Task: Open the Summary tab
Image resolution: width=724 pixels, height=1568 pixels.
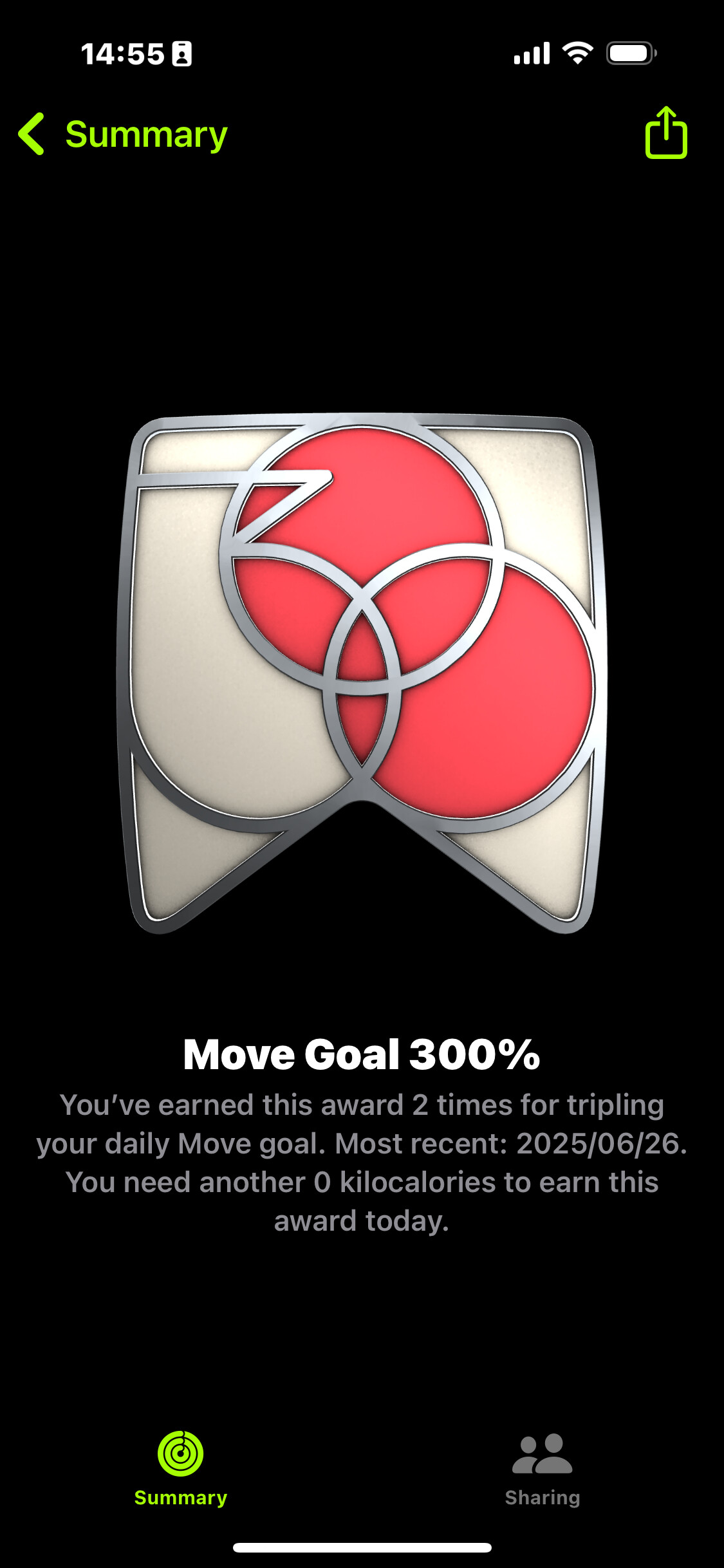Action: point(181,1470)
